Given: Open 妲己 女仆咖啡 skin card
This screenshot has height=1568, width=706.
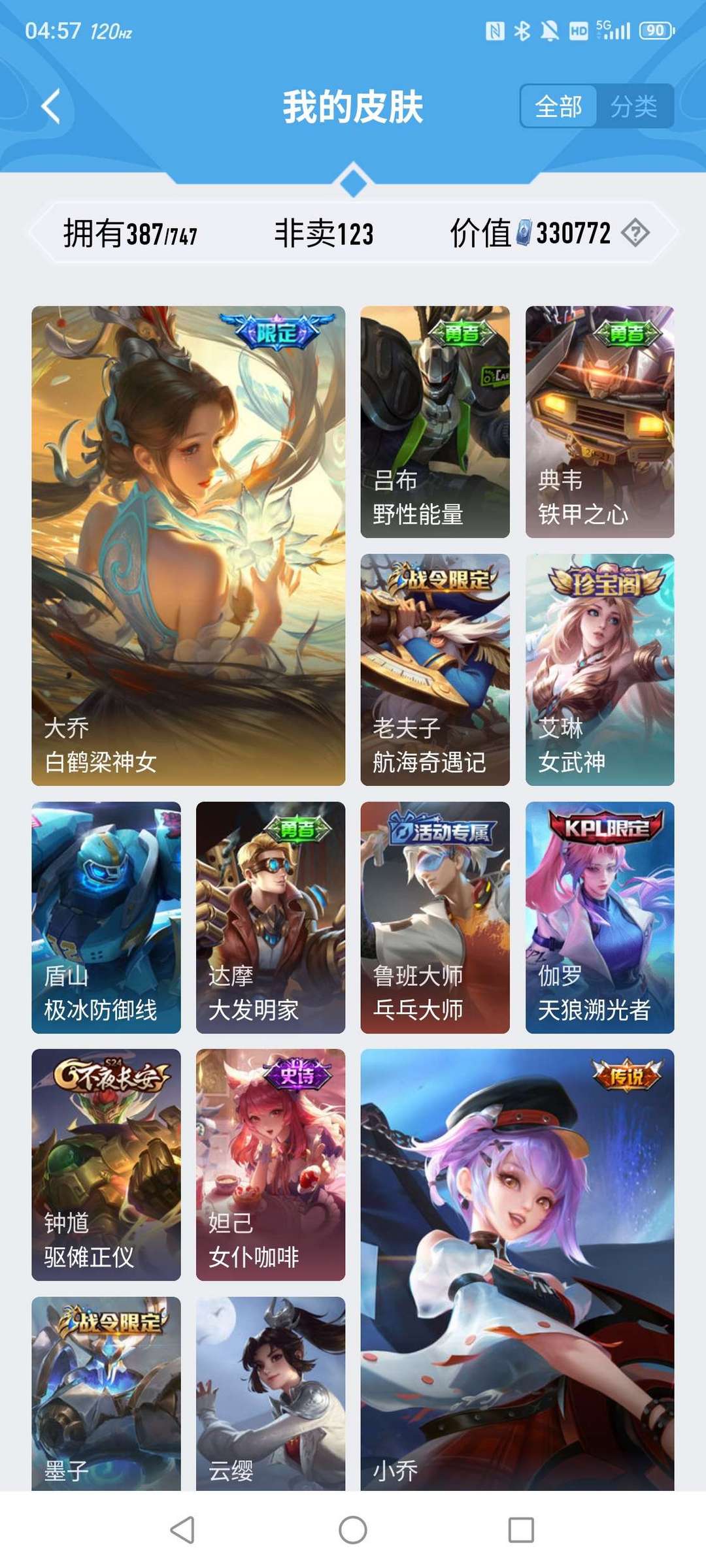Looking at the screenshot, I should coord(271,1165).
